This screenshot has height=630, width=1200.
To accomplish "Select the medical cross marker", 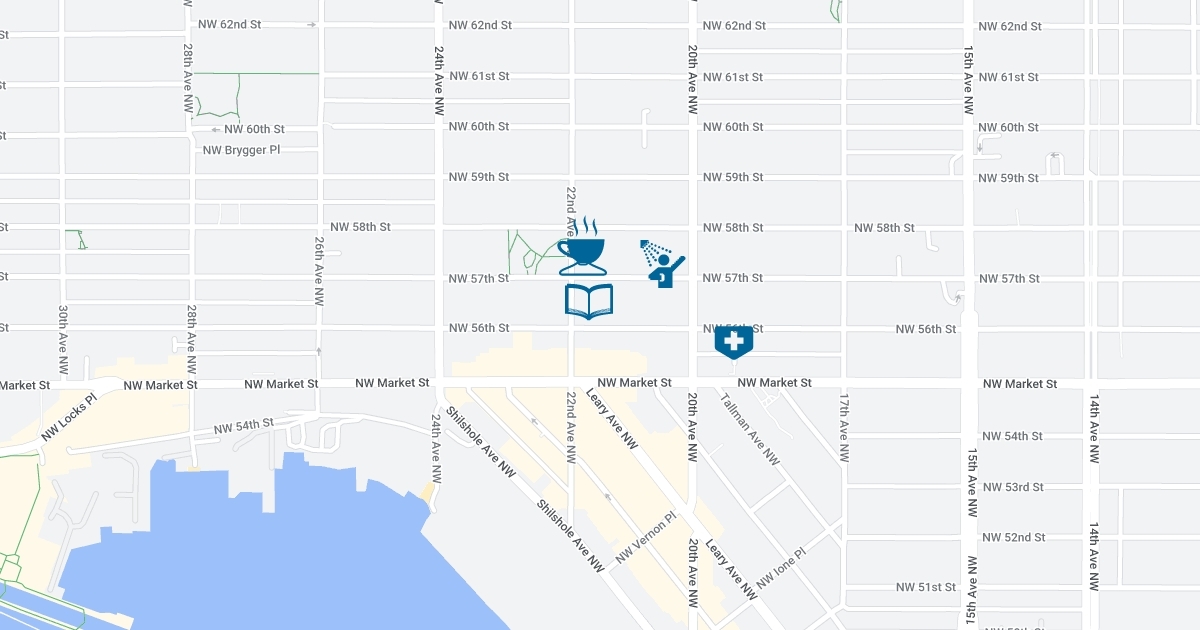I will click(x=733, y=342).
